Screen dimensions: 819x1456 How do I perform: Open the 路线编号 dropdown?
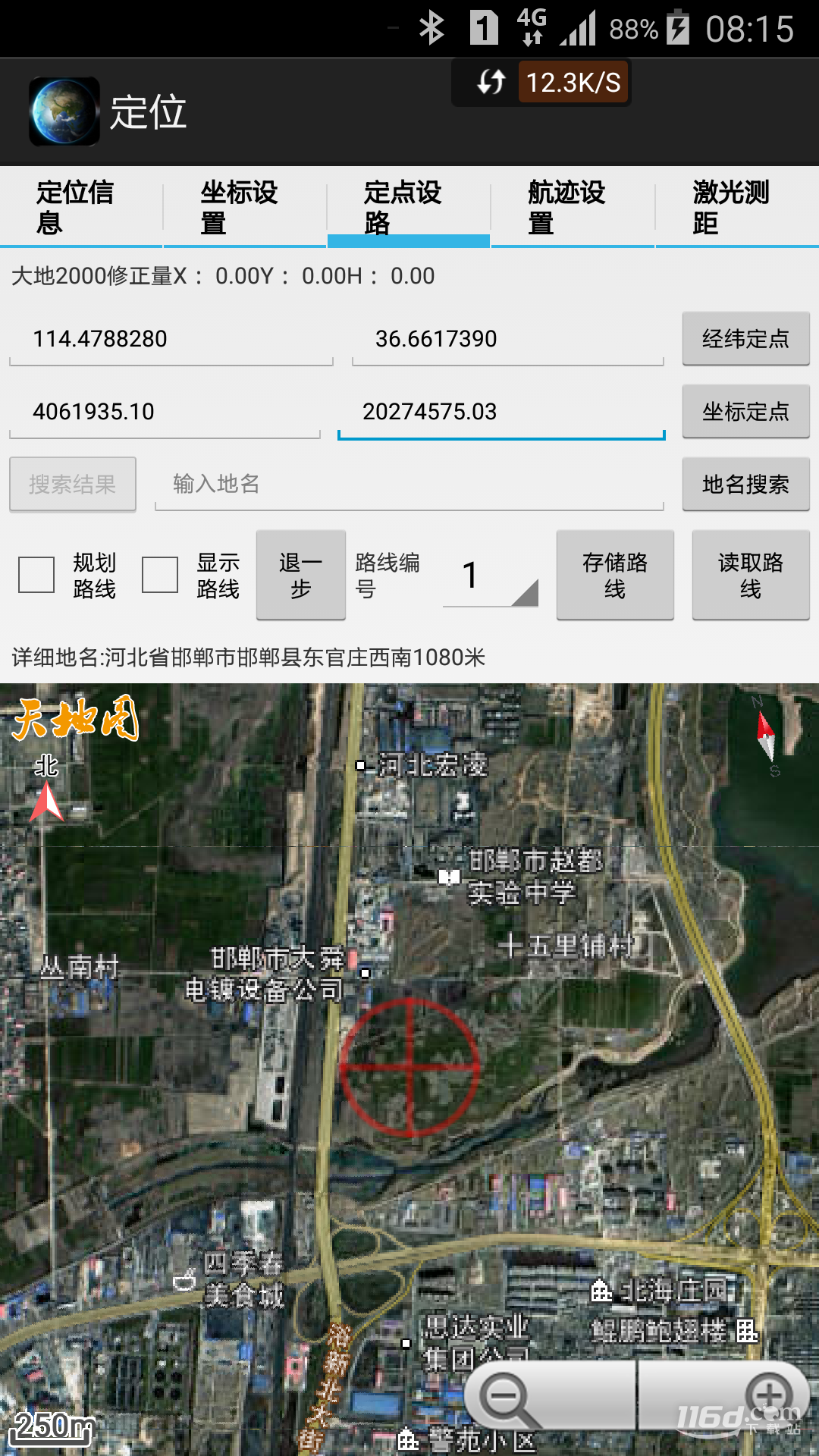[491, 576]
